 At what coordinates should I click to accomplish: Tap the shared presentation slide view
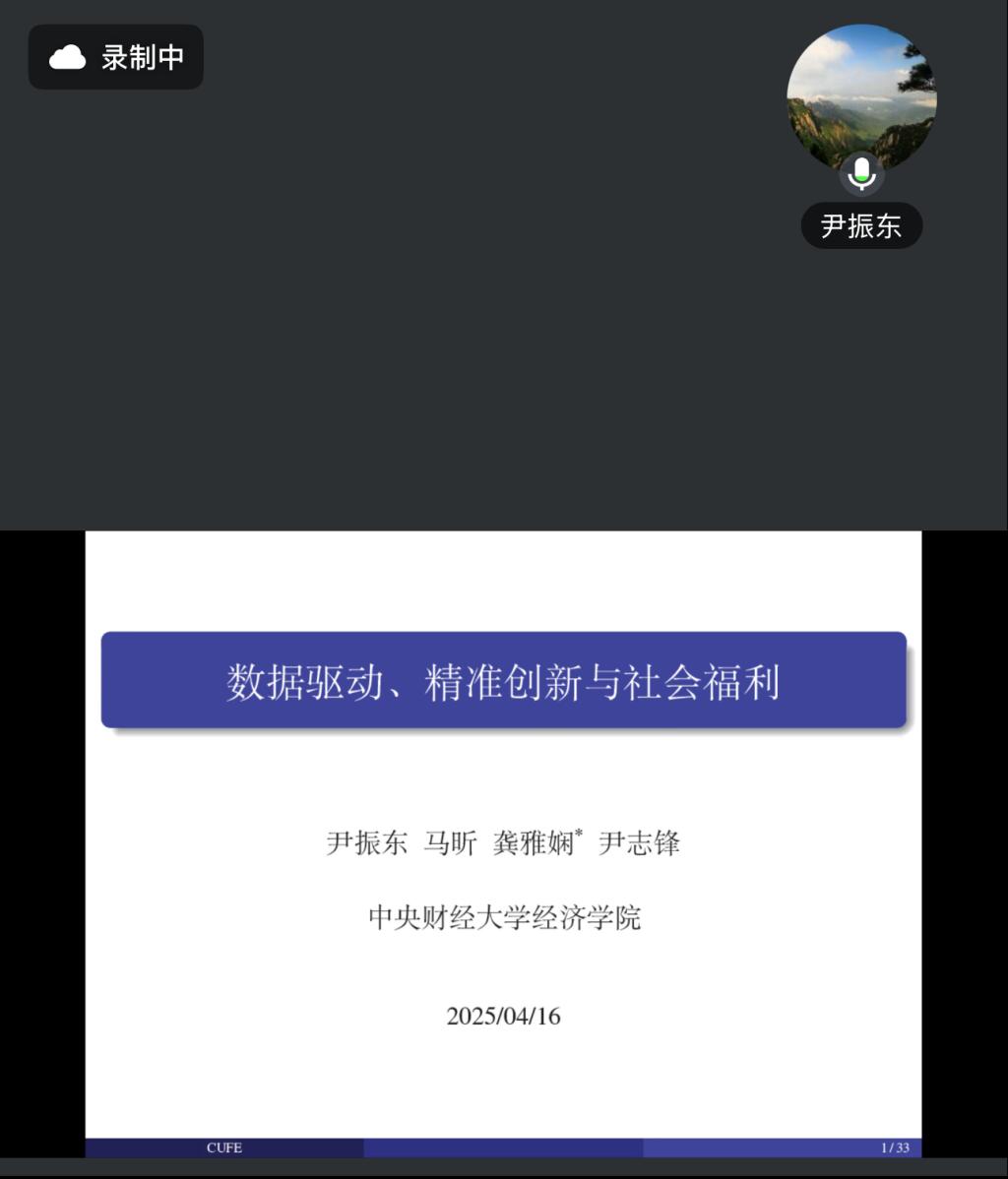pos(503,844)
